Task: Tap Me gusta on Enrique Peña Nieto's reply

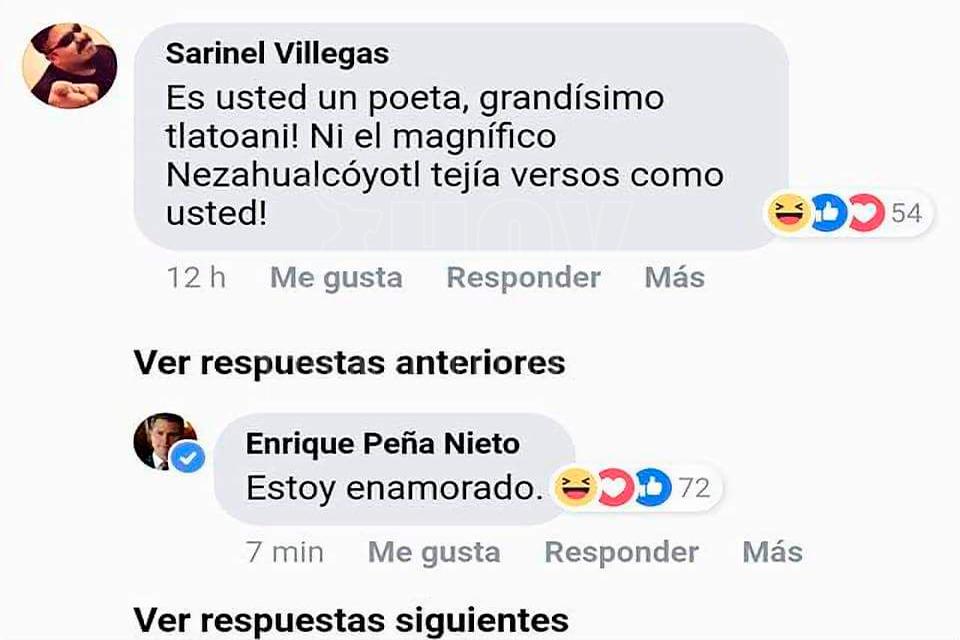Action: click(434, 552)
